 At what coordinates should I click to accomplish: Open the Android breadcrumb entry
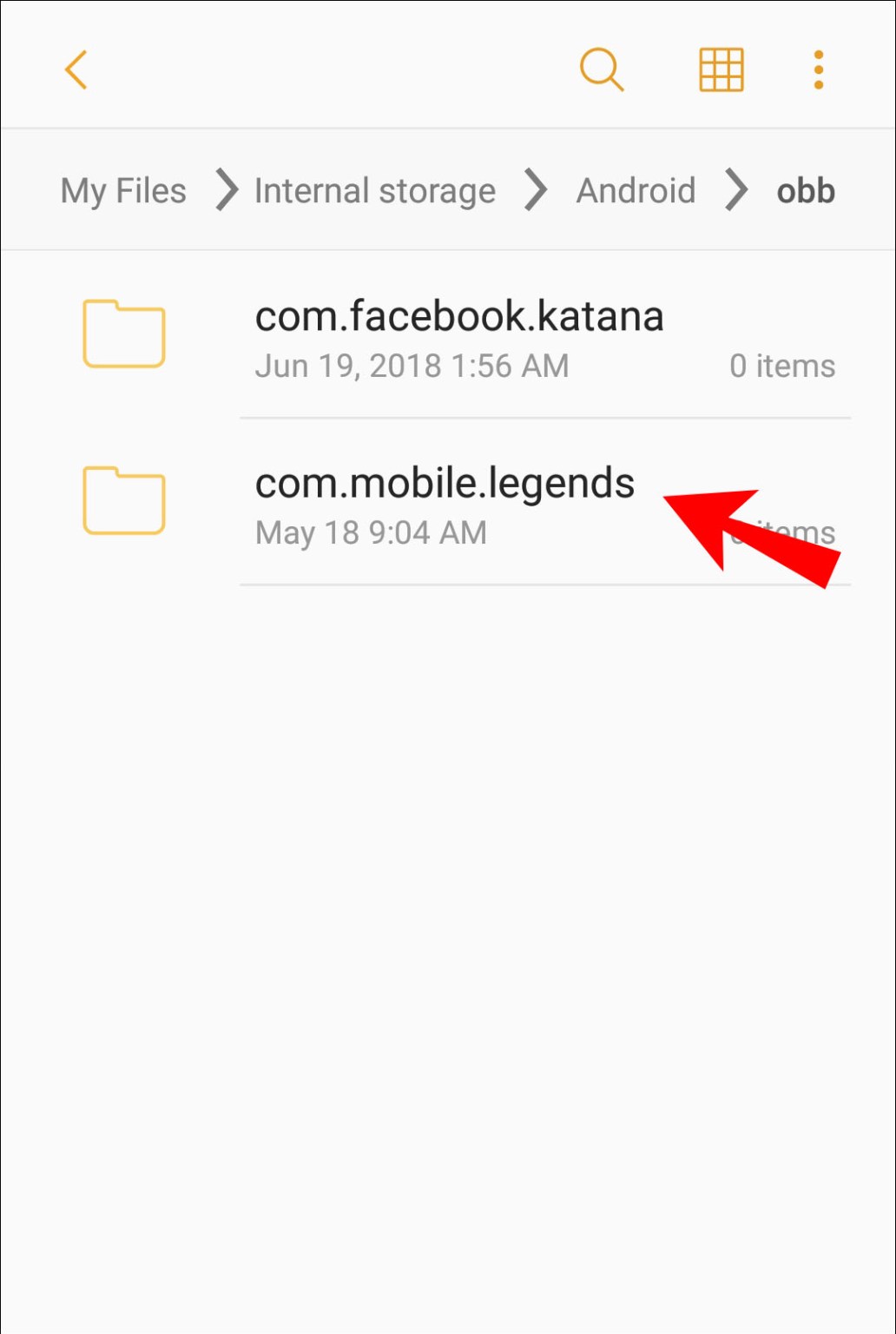(636, 189)
